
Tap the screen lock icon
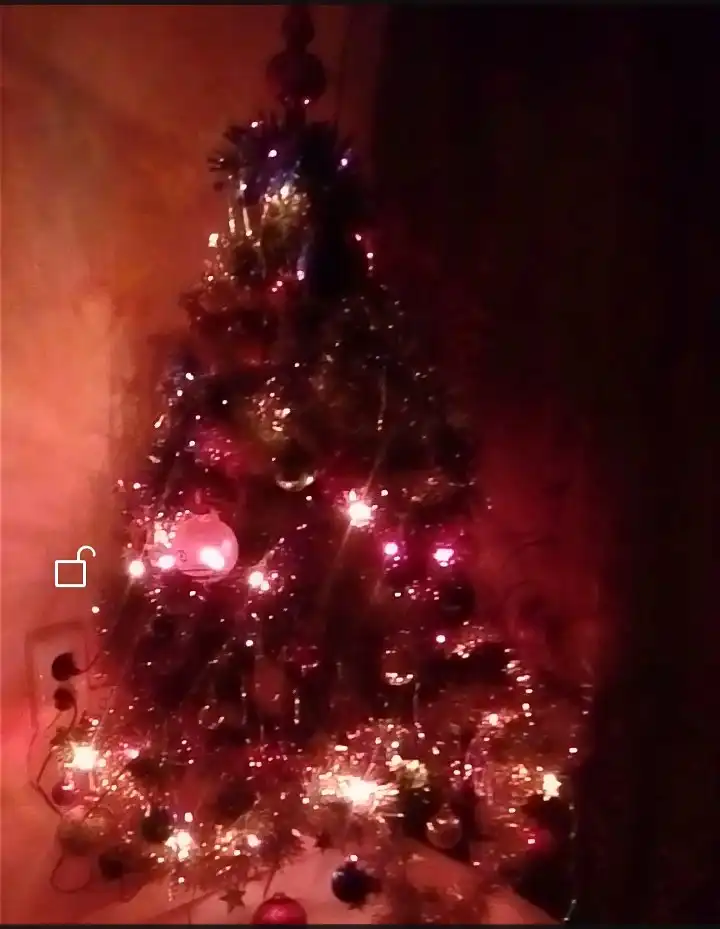point(74,568)
